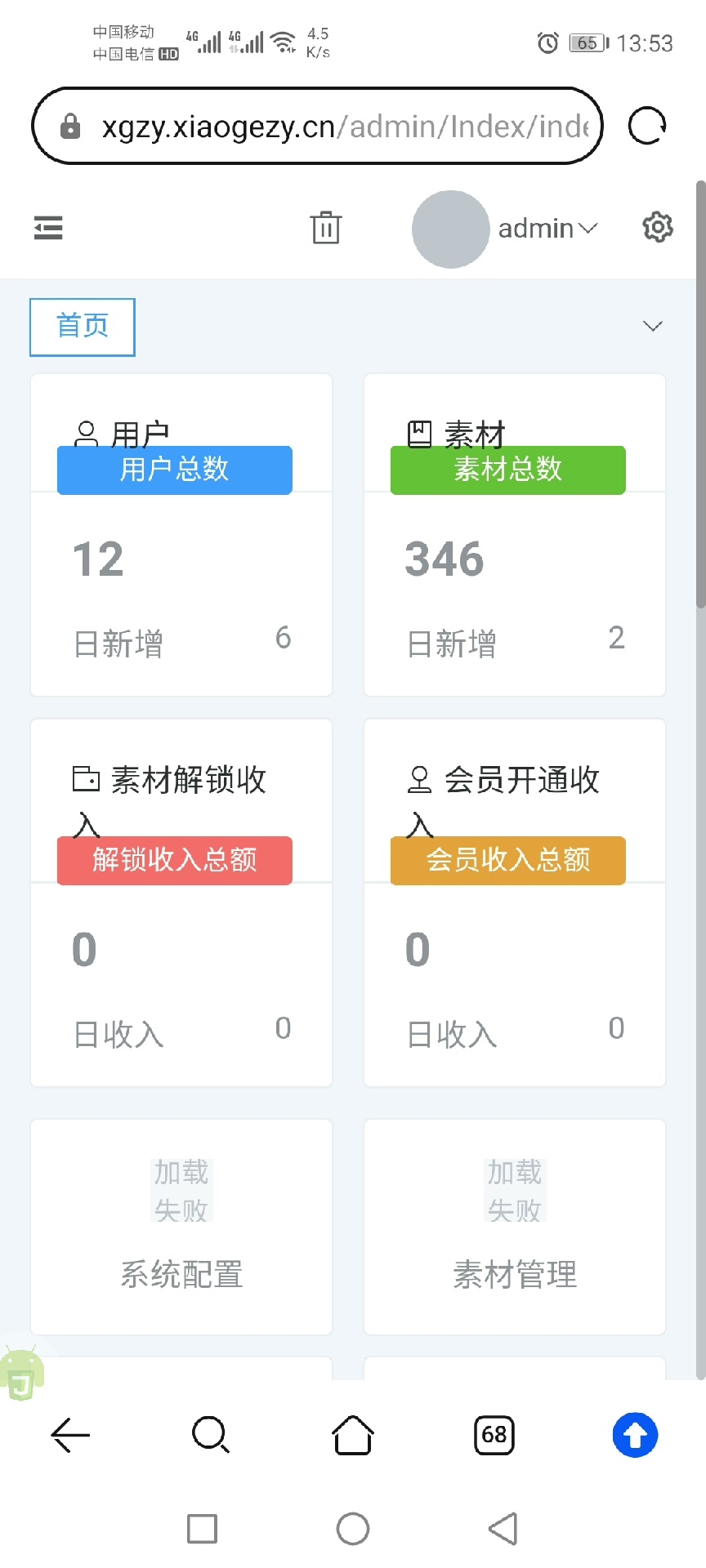
Task: Open the admin account dropdown
Action: (x=547, y=229)
